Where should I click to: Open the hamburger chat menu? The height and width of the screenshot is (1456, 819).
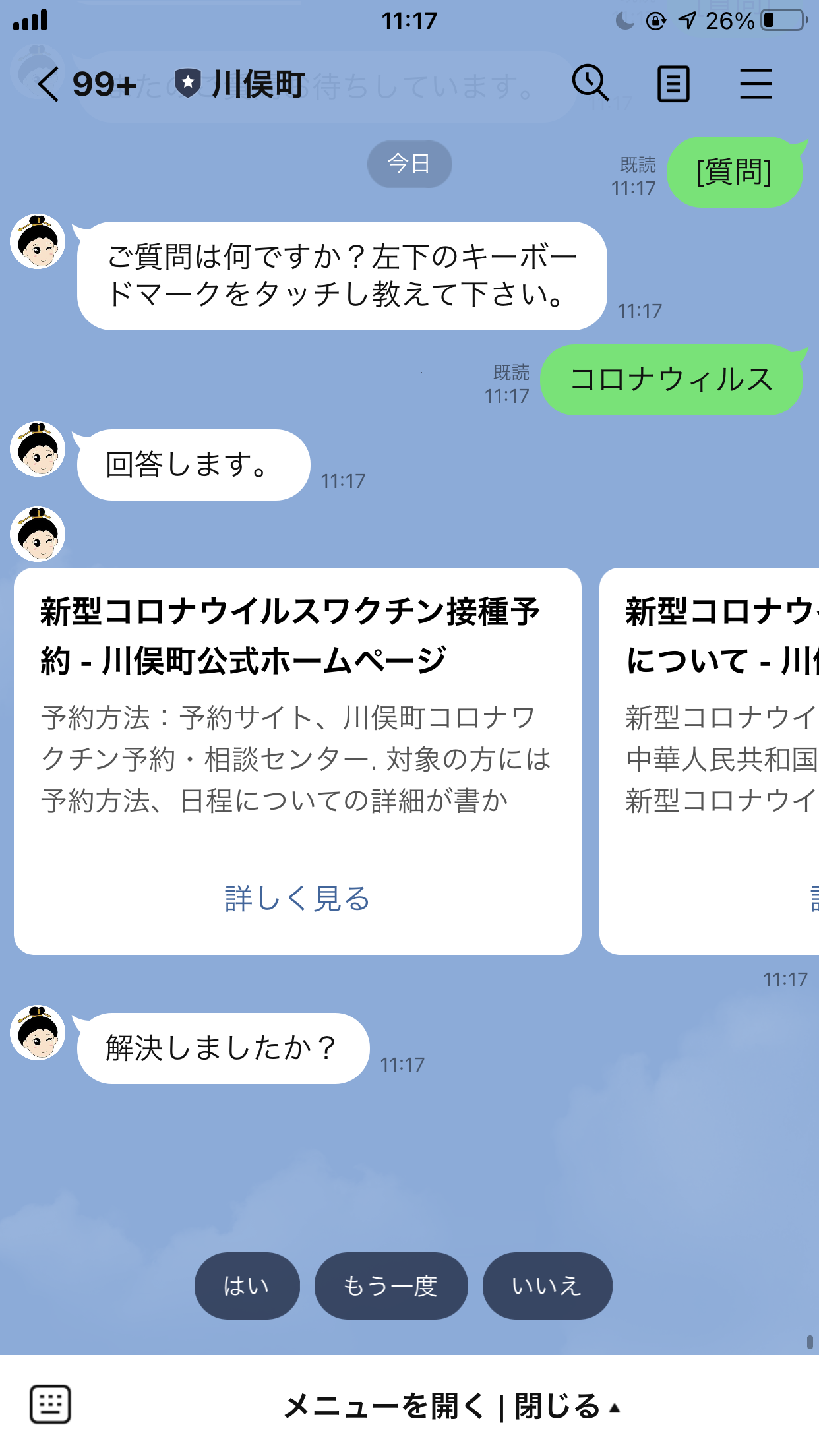click(756, 84)
